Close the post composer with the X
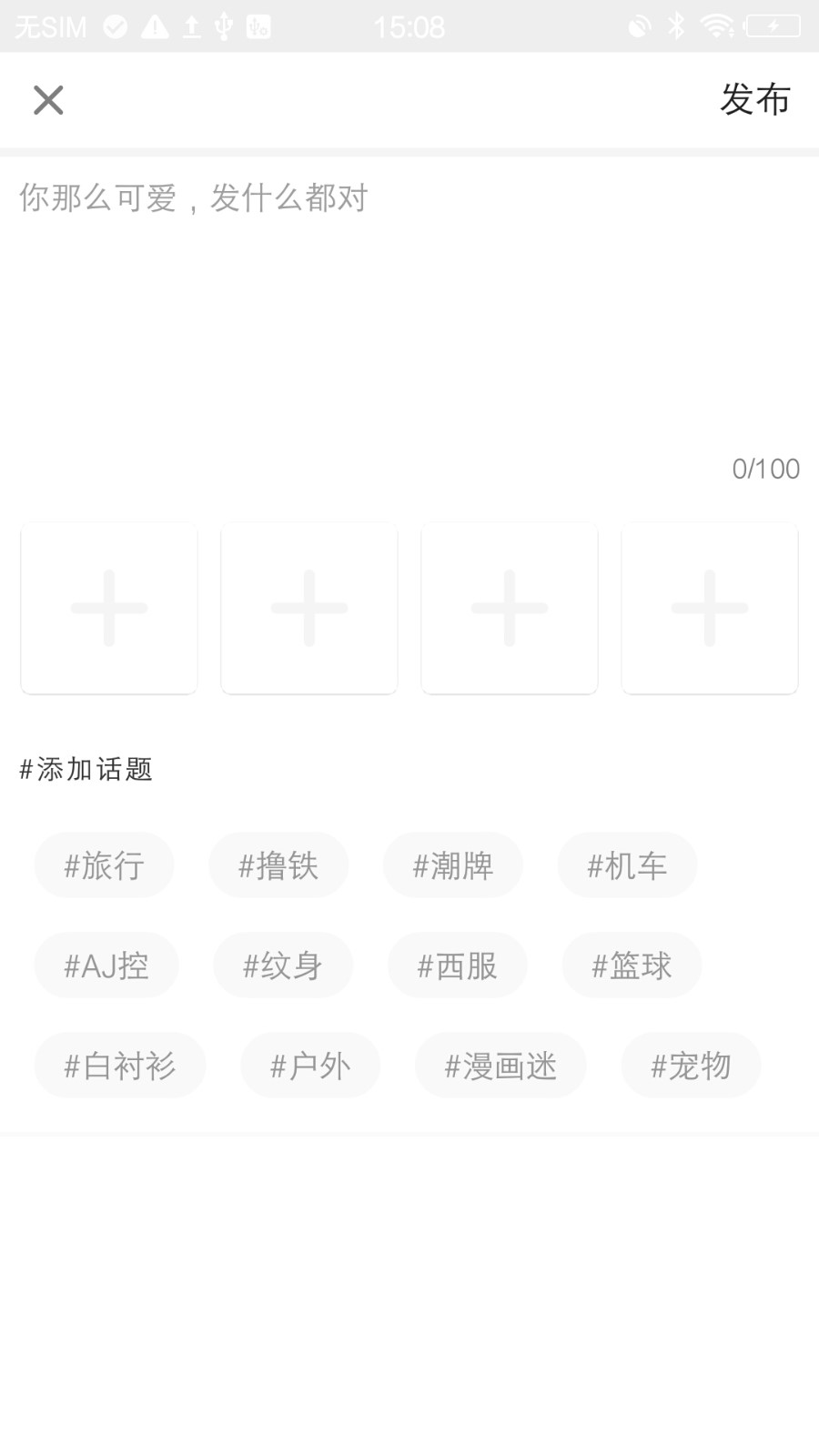This screenshot has width=819, height=1456. coord(48,100)
